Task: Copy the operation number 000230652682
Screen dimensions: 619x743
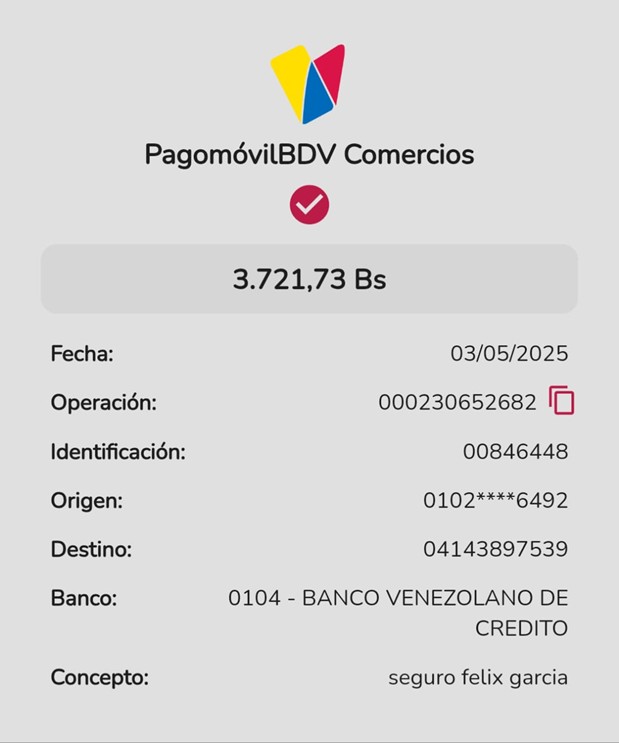Action: [x=562, y=401]
